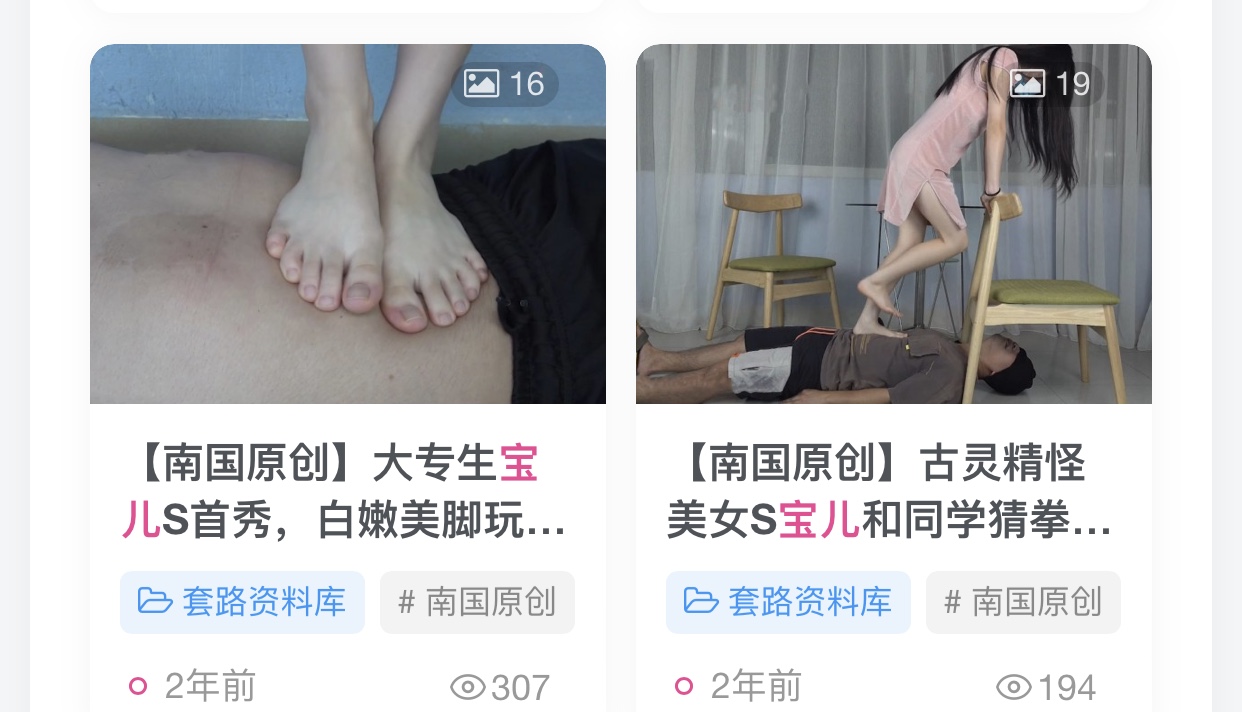Image resolution: width=1242 pixels, height=712 pixels.
Task: Select the 南国原创 tag under the 古灵精怪 post
Action: click(1023, 602)
